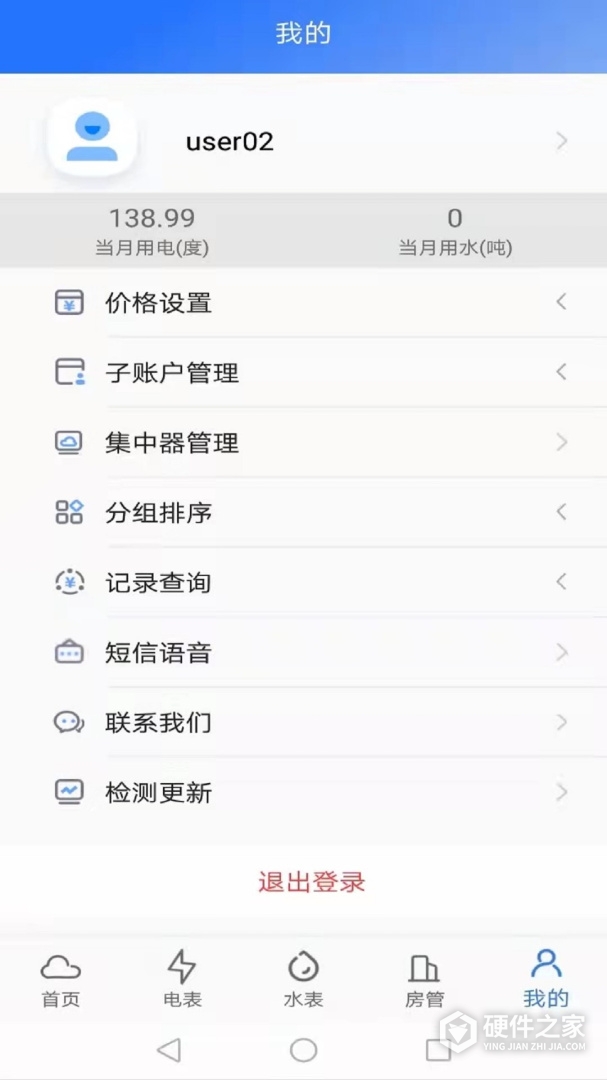This screenshot has width=607, height=1080.
Task: Open 价格设置 price settings
Action: pos(303,303)
